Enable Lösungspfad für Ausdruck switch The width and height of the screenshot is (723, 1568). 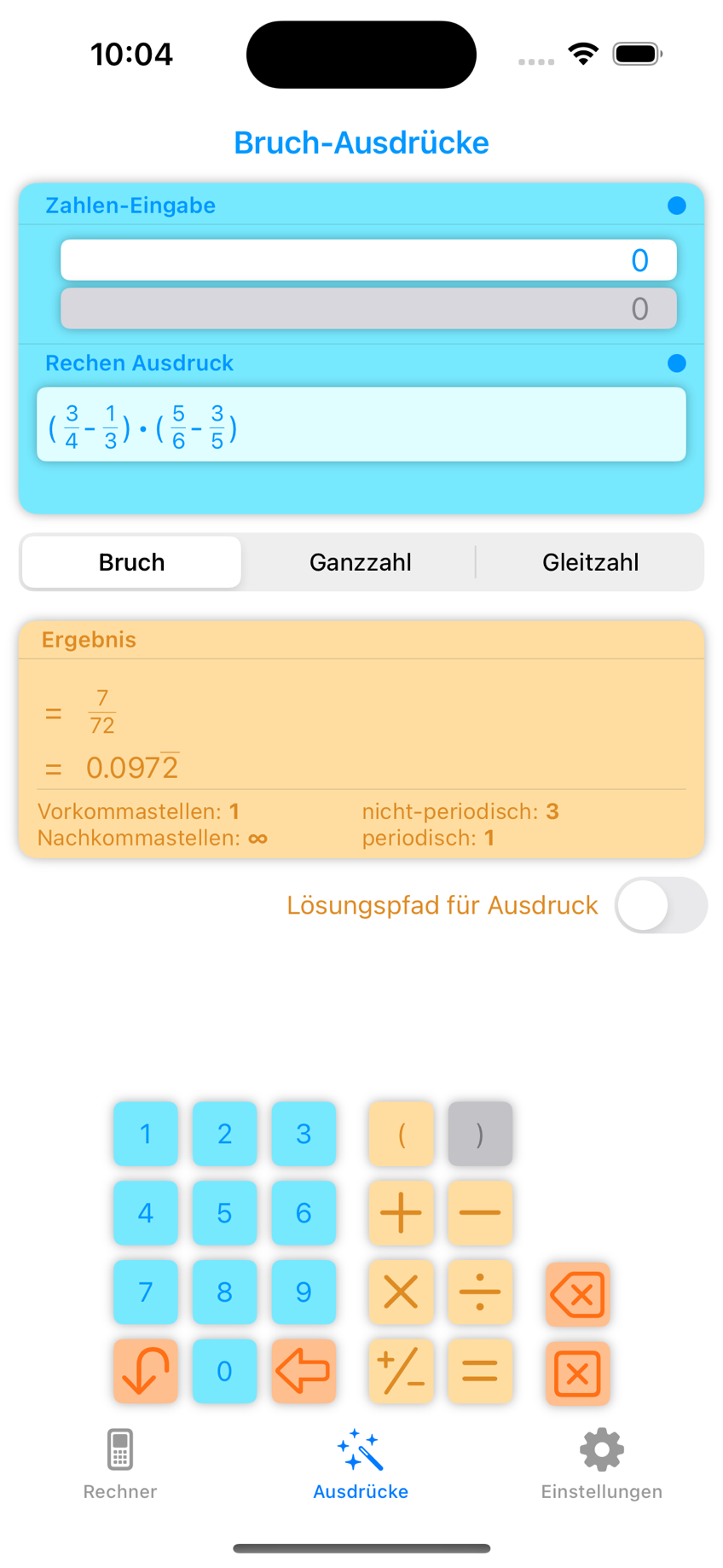point(661,905)
